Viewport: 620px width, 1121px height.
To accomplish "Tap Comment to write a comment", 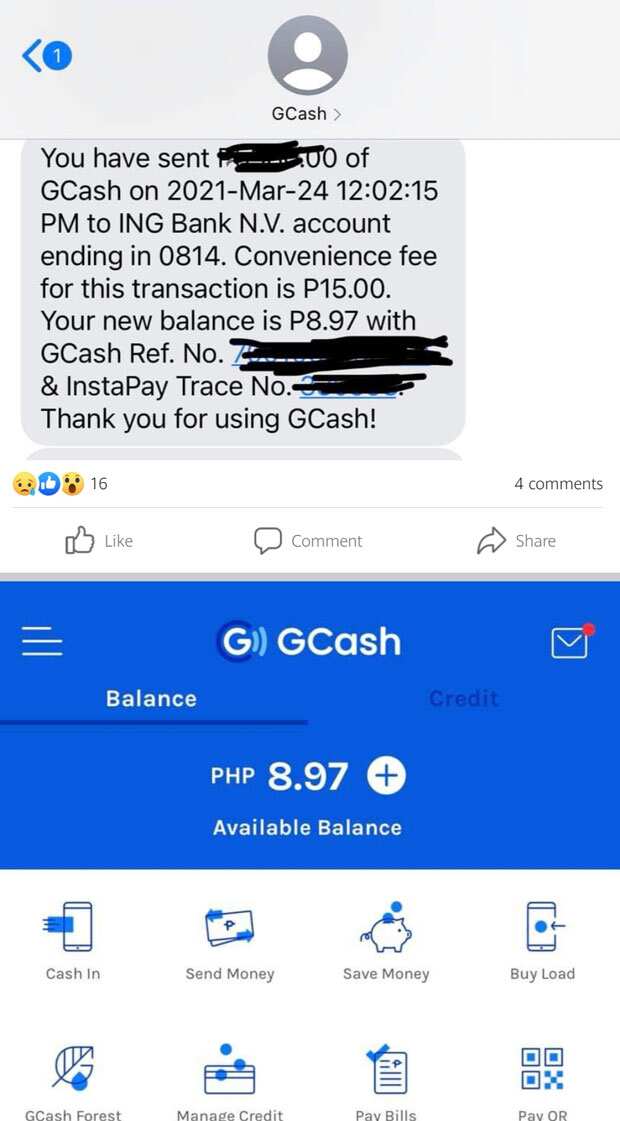I will click(x=308, y=541).
